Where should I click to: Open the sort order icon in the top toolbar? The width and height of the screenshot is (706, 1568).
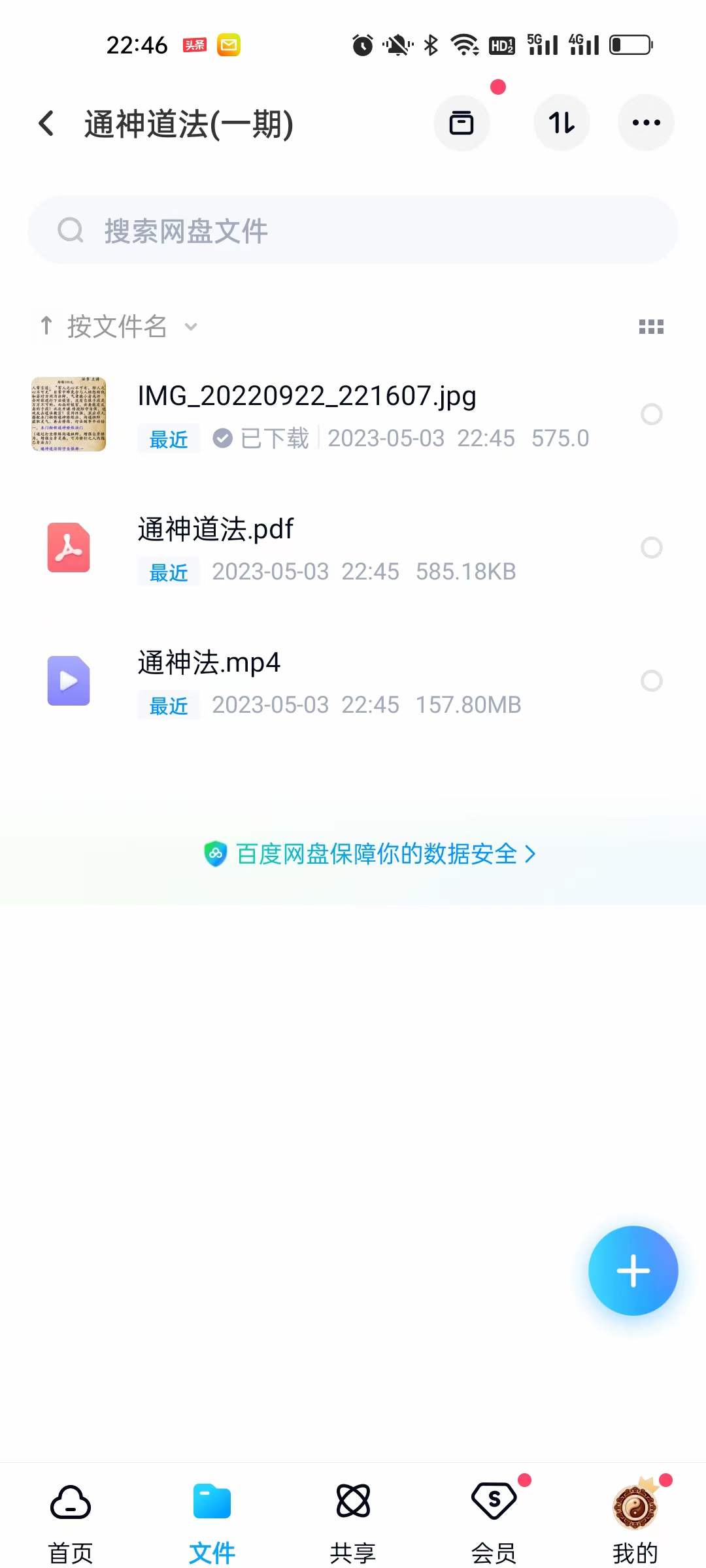[562, 122]
